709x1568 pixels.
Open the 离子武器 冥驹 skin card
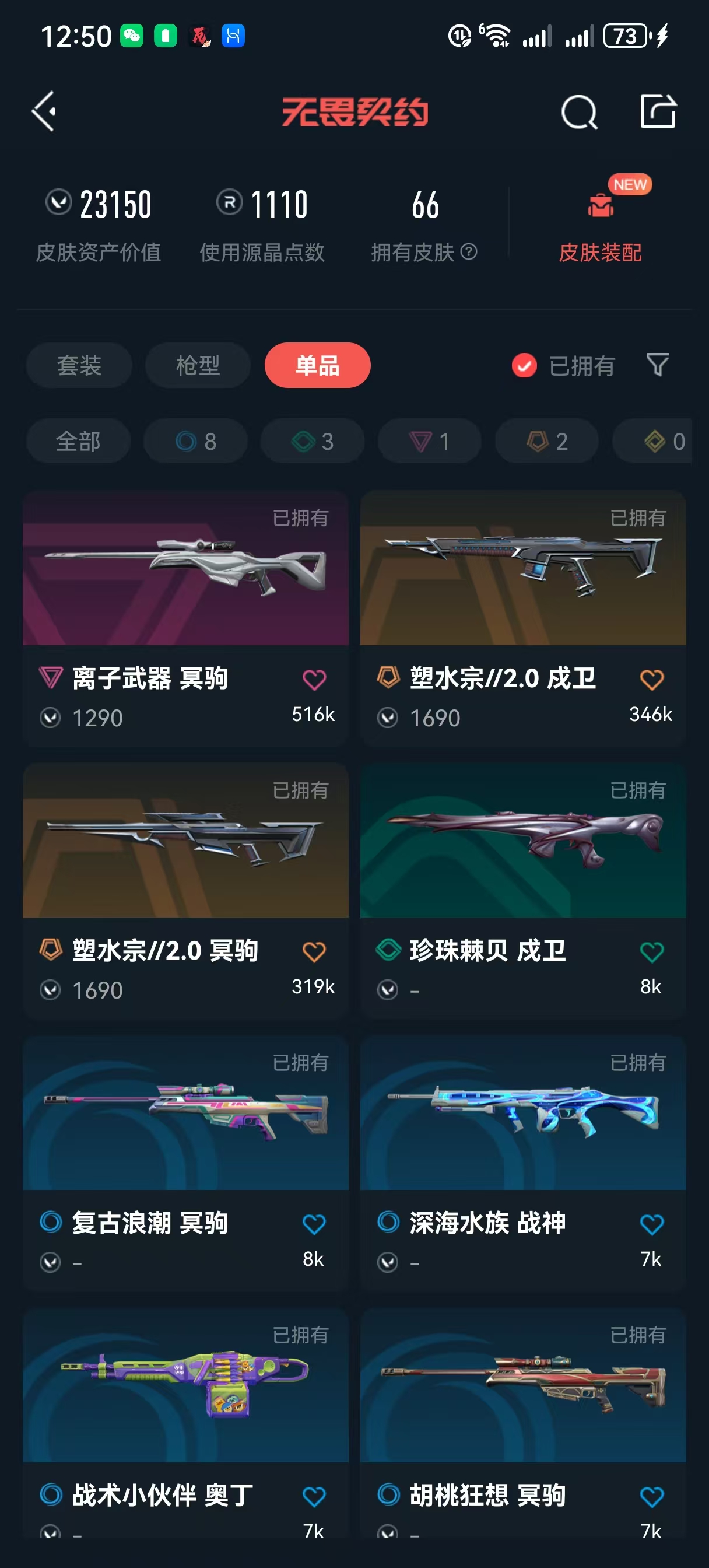(185, 618)
